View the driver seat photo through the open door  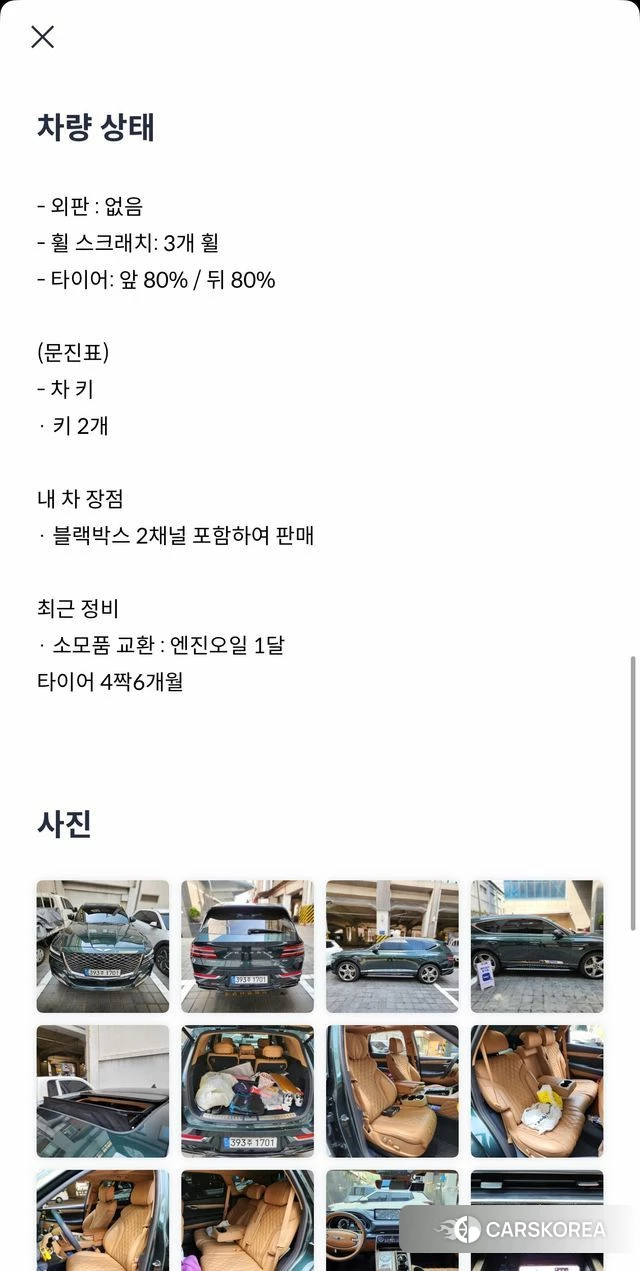click(x=103, y=1220)
